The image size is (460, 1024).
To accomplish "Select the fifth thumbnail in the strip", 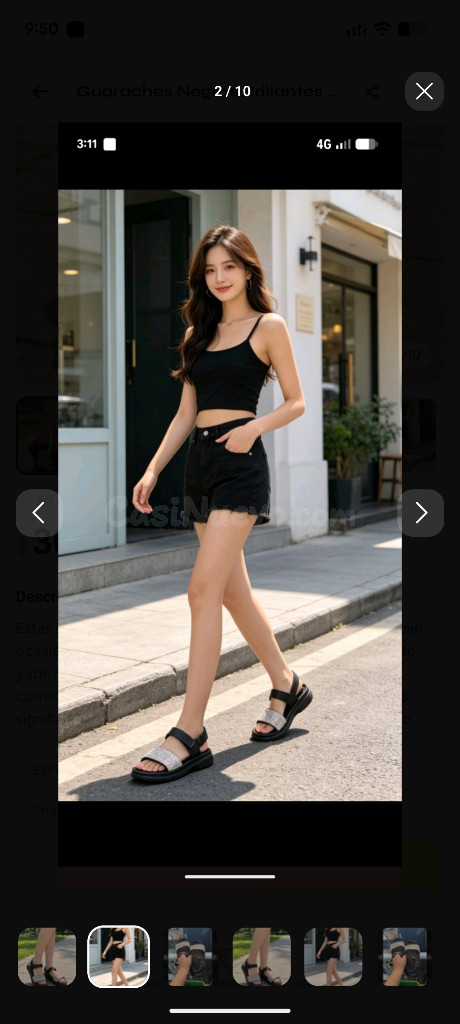I will click(x=333, y=956).
